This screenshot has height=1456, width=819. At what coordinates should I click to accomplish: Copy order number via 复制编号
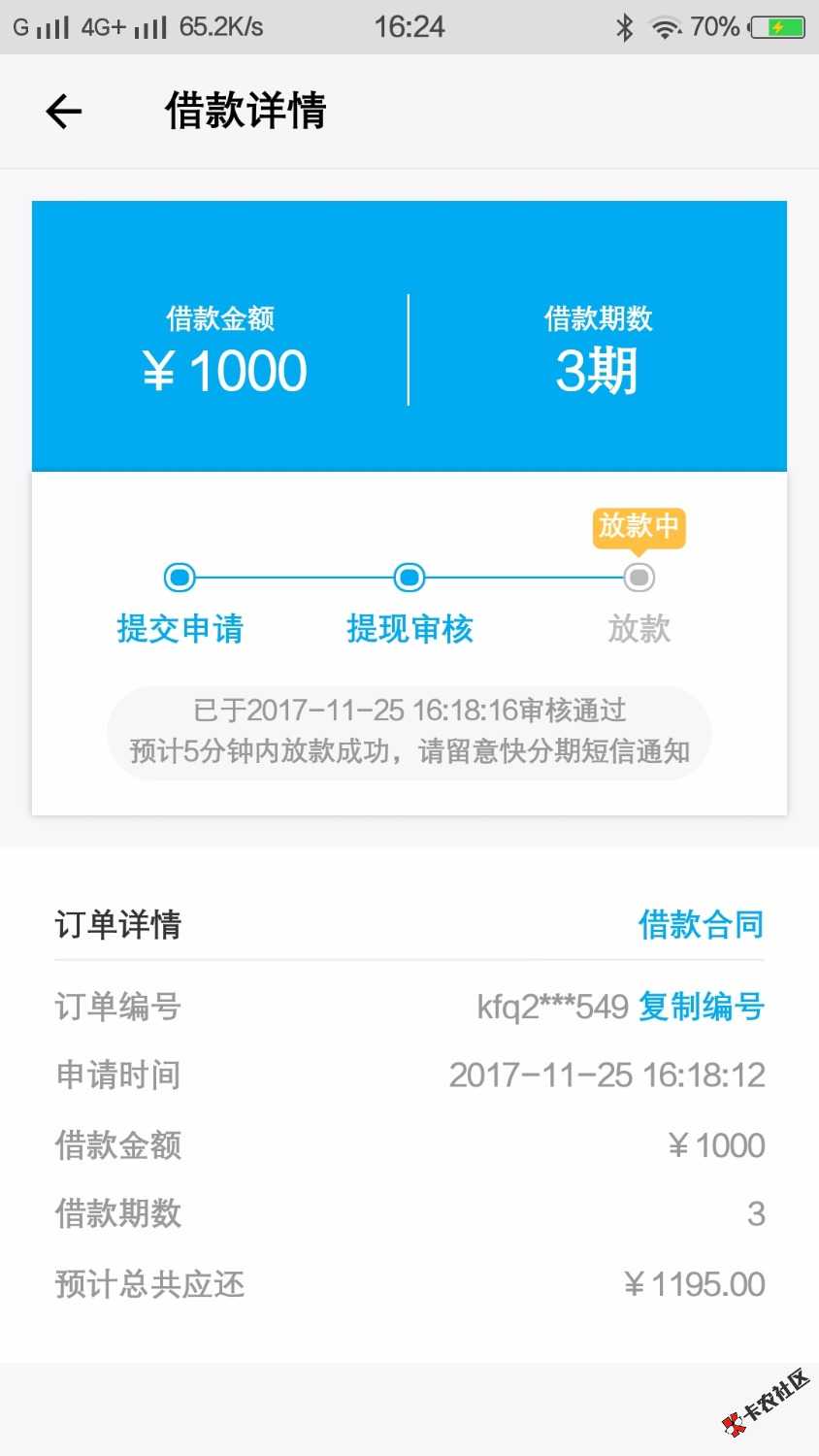click(701, 1007)
